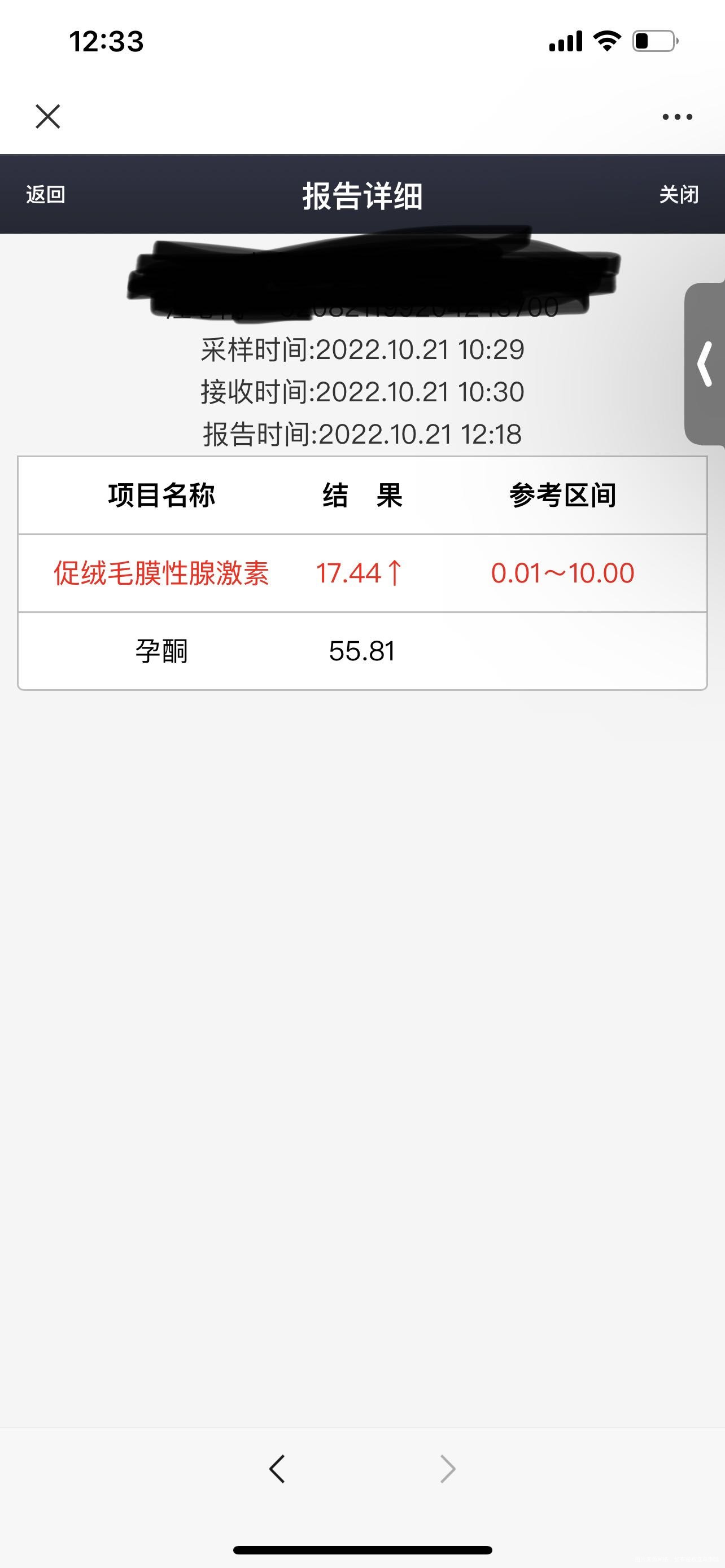Select the 促绒毛膜性腺激素 result row

tap(362, 573)
